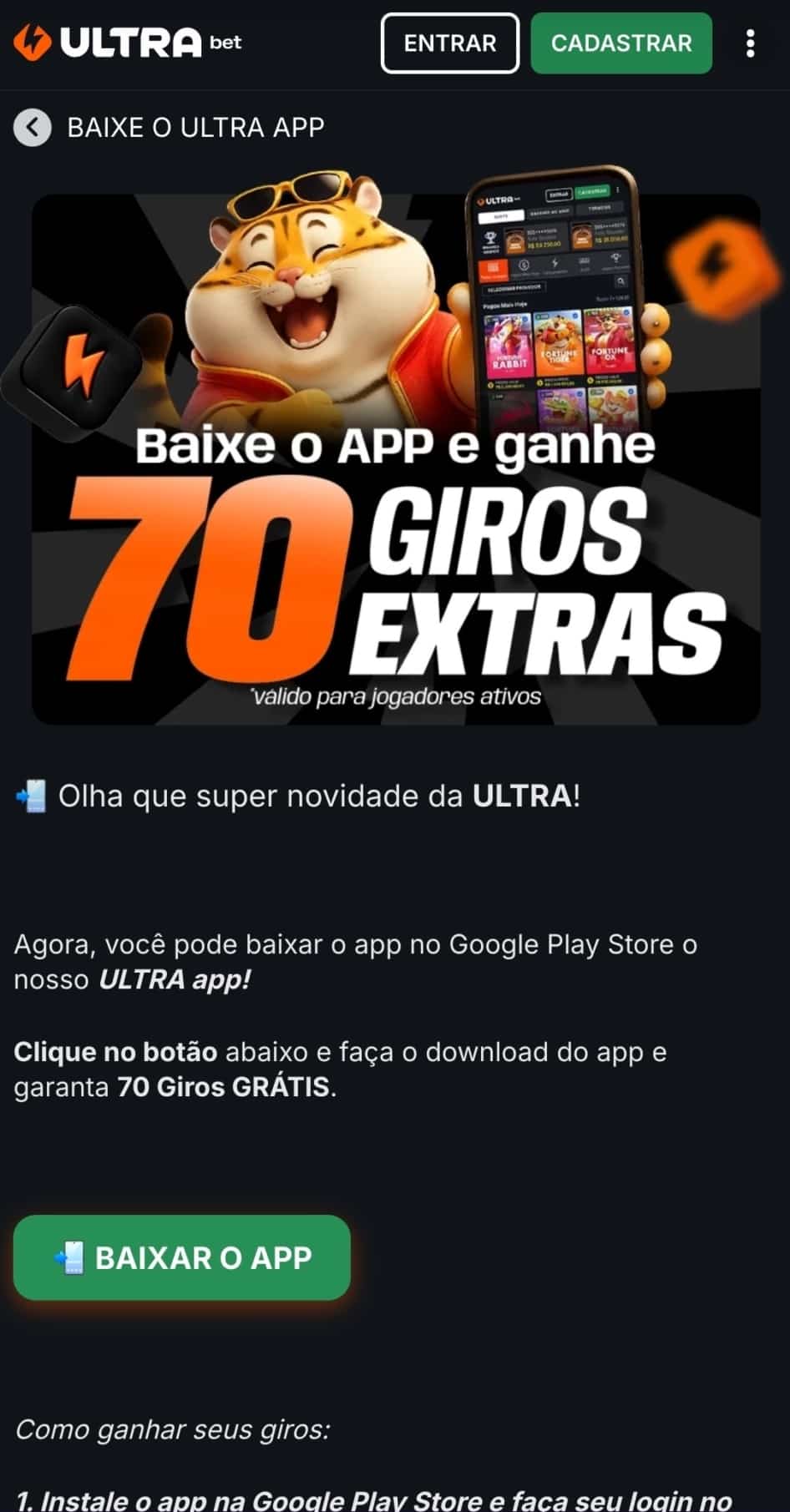This screenshot has width=790, height=1512.
Task: Click the BAIXAR O APP download button
Action: 181,1258
